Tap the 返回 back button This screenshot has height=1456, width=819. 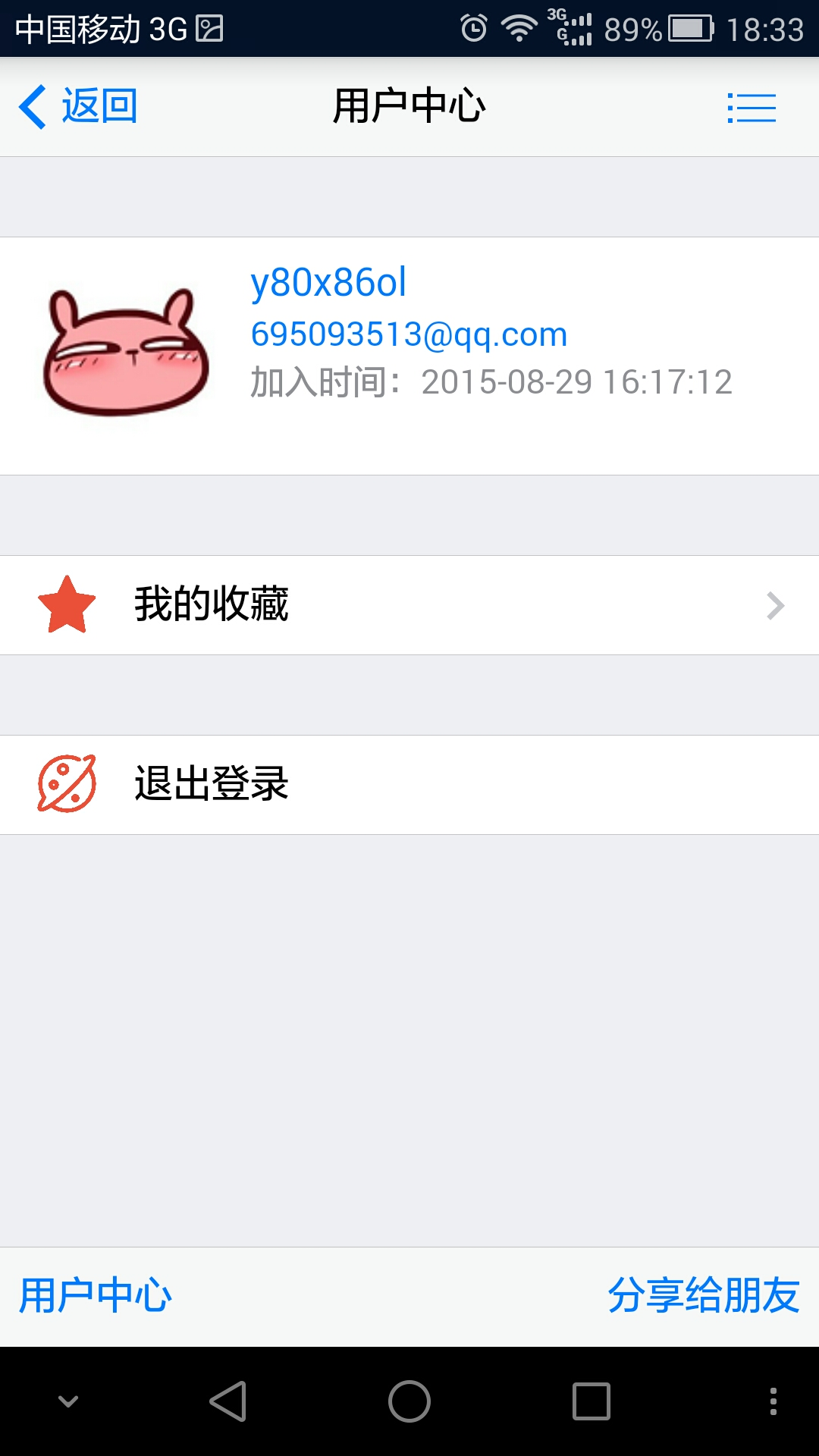tap(79, 106)
